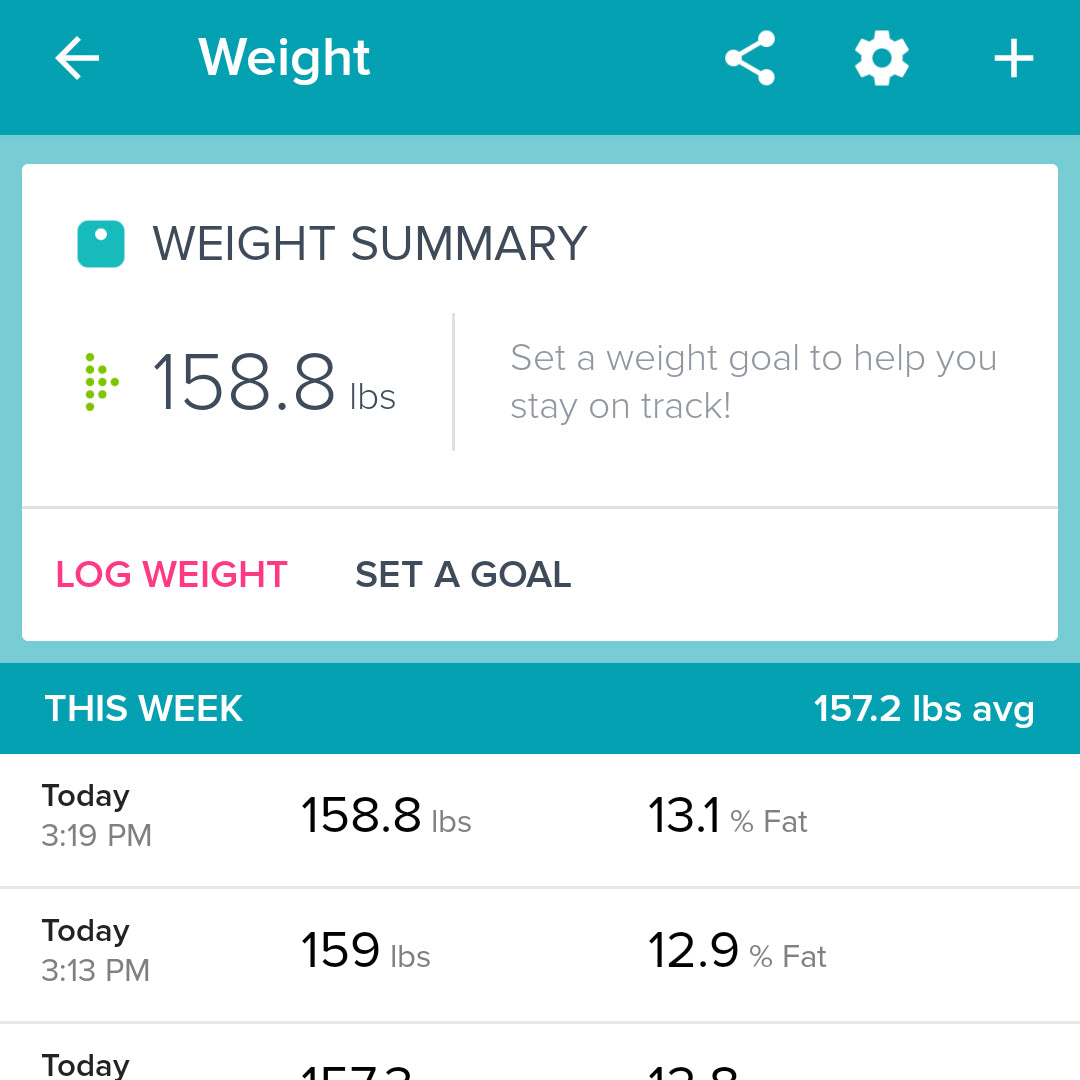Viewport: 1080px width, 1080px height.
Task: Share the weight data
Action: point(750,58)
